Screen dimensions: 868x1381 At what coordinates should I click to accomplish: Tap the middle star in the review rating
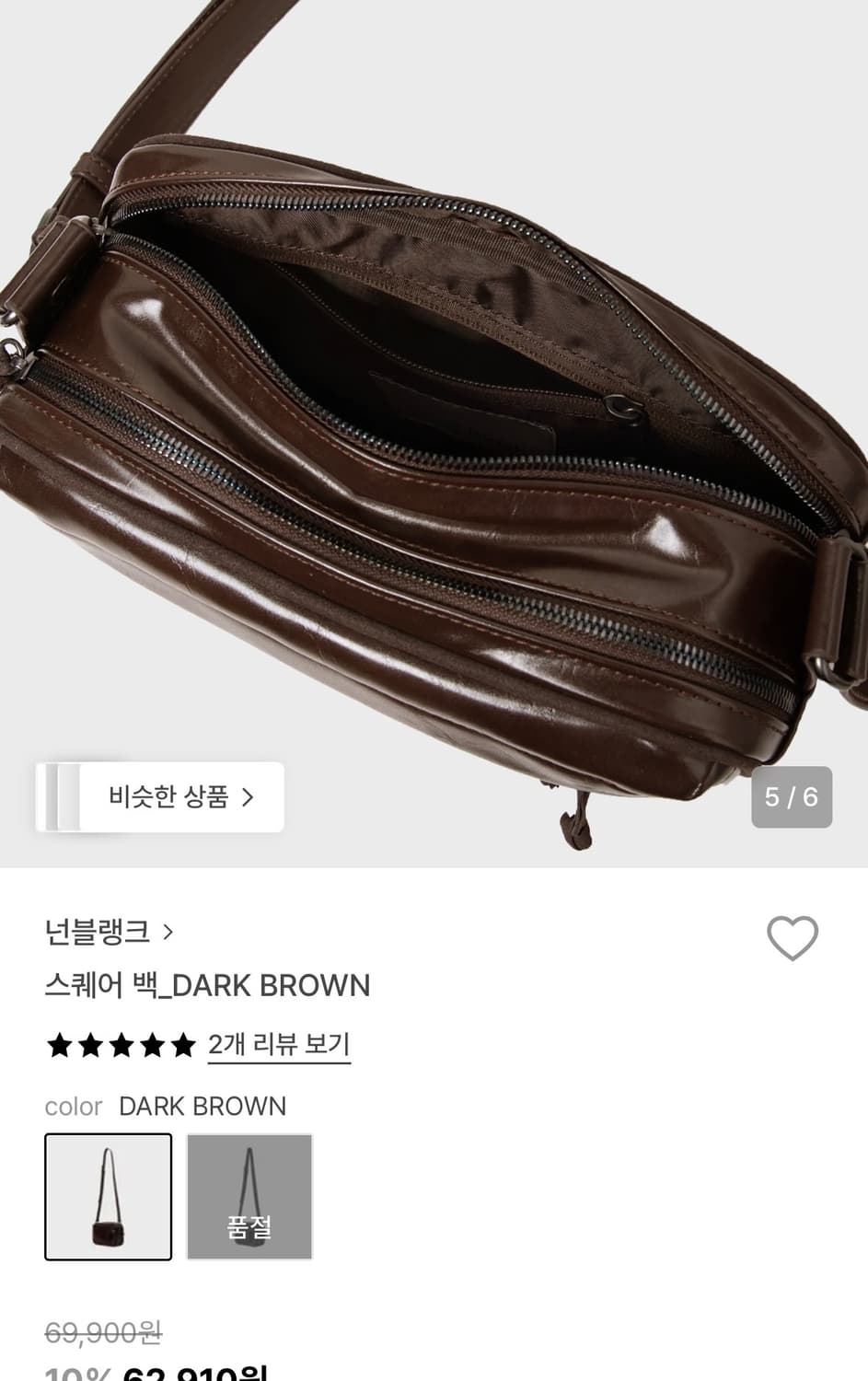tap(122, 1045)
